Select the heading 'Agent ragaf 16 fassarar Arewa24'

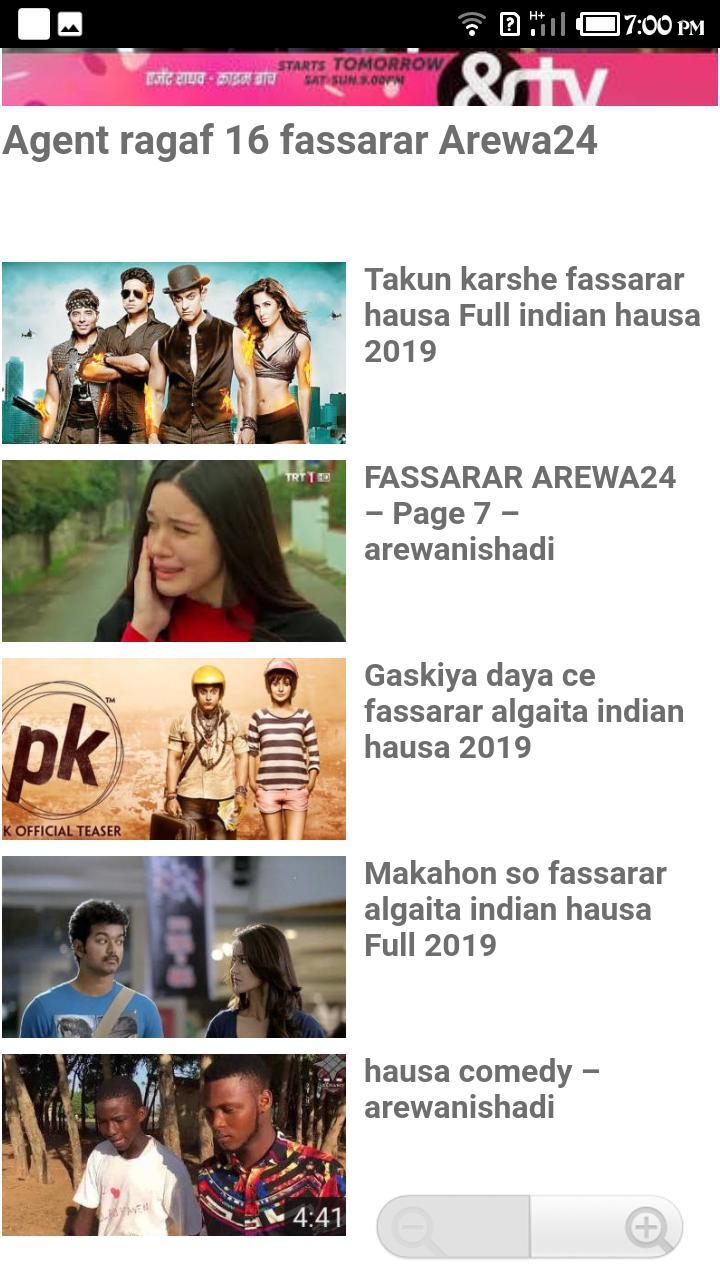[300, 141]
